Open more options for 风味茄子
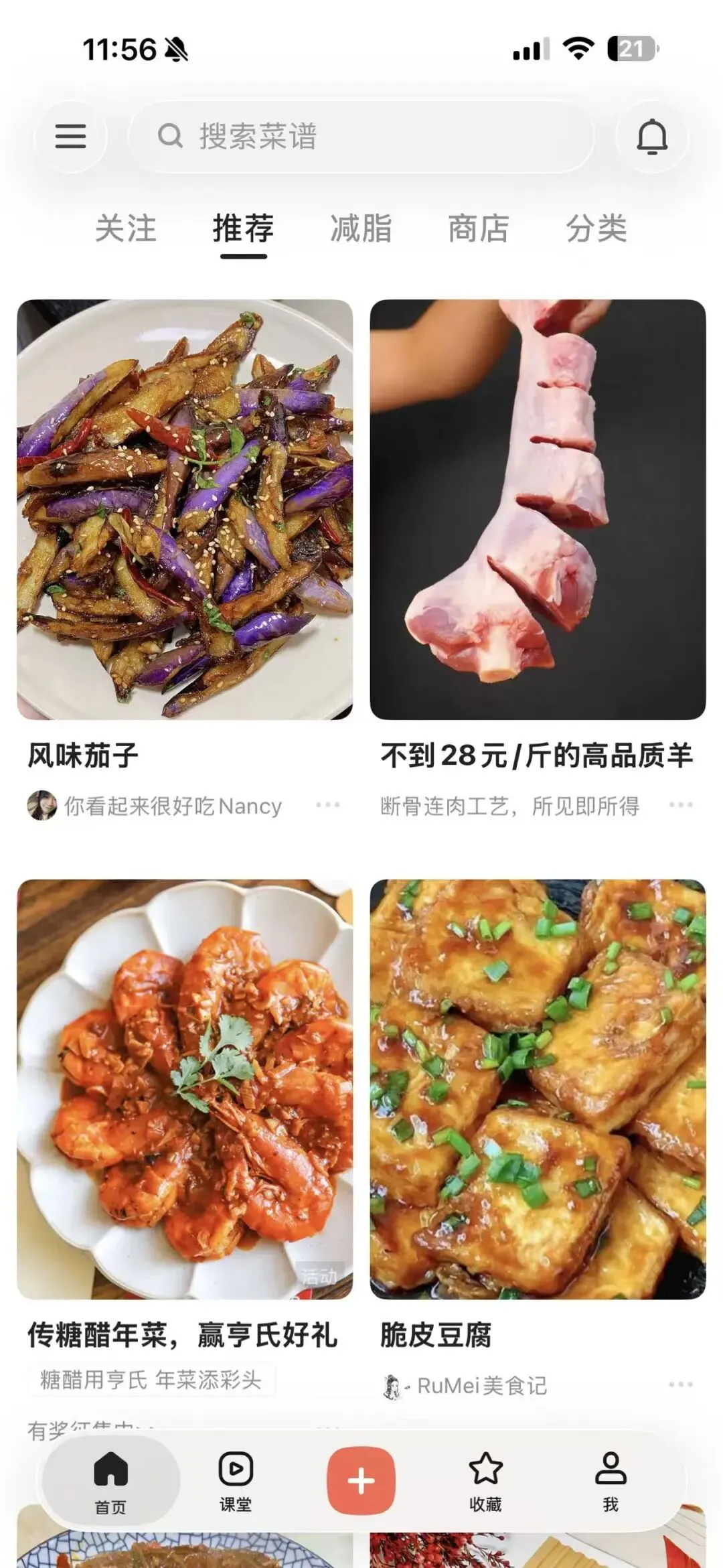723x1568 pixels. tap(327, 804)
